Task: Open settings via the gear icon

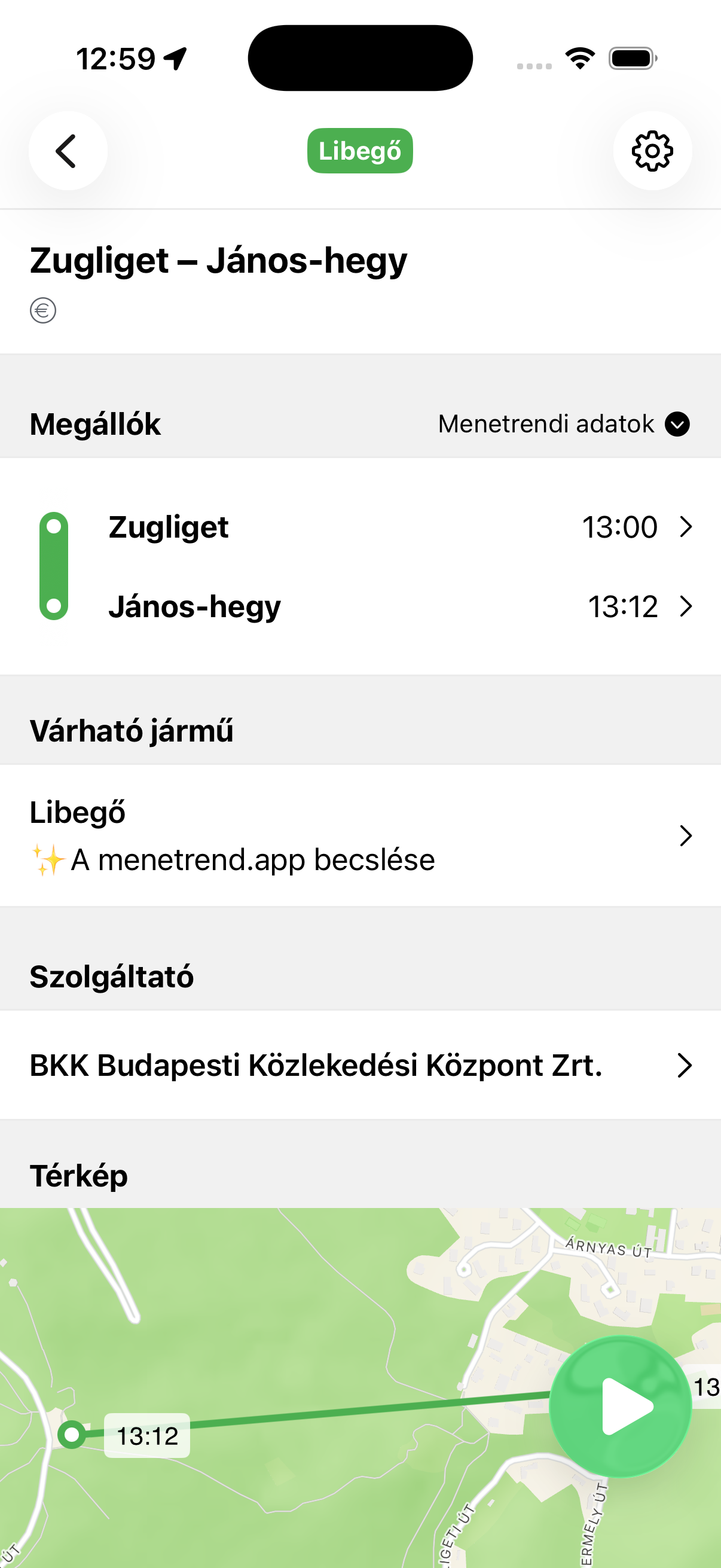Action: click(x=652, y=151)
